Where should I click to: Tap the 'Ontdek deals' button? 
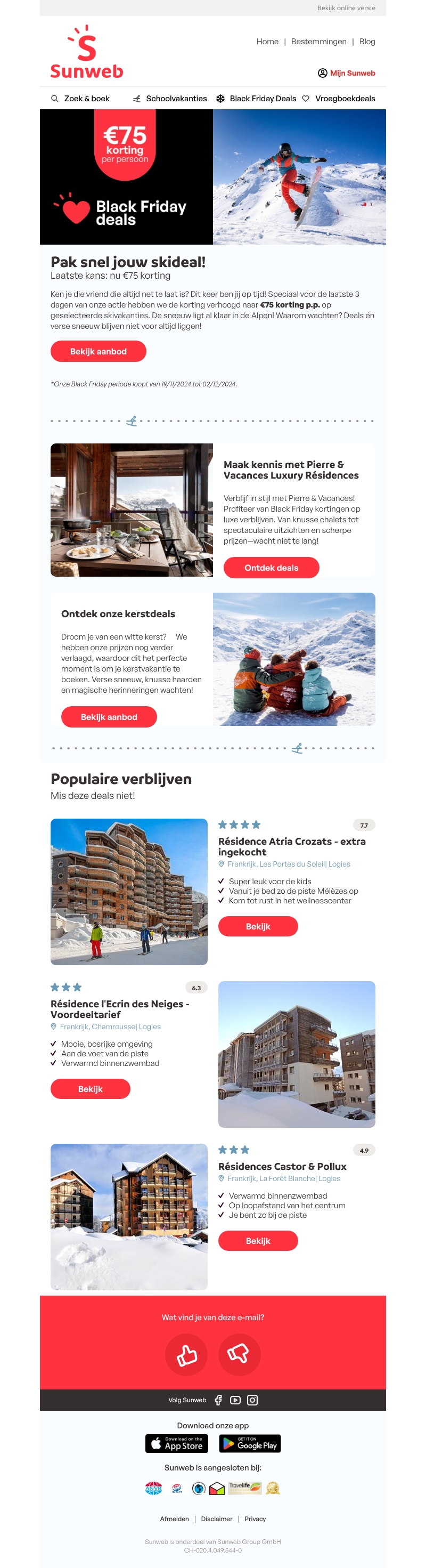click(271, 567)
